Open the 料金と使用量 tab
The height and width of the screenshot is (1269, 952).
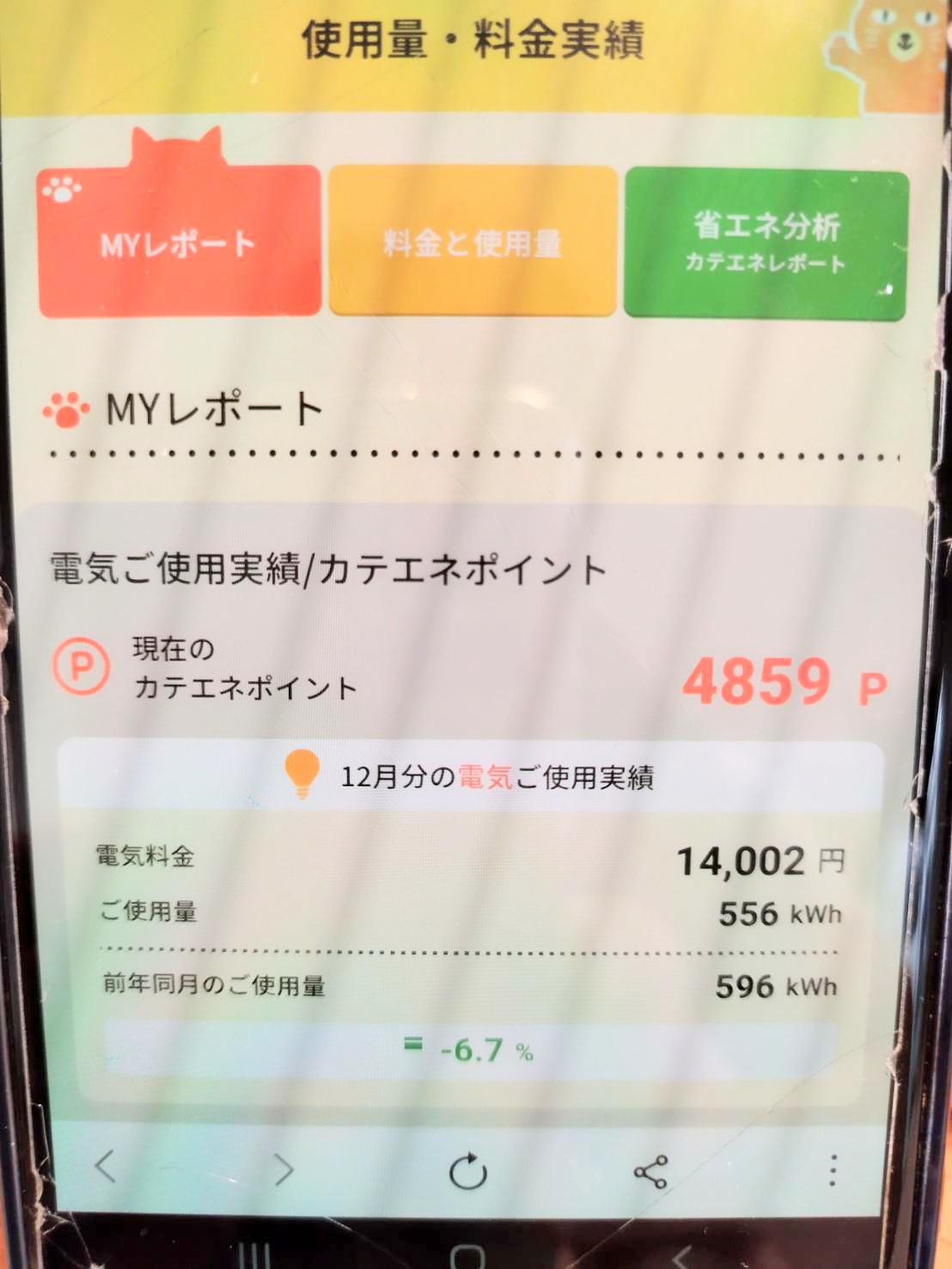coord(473,242)
